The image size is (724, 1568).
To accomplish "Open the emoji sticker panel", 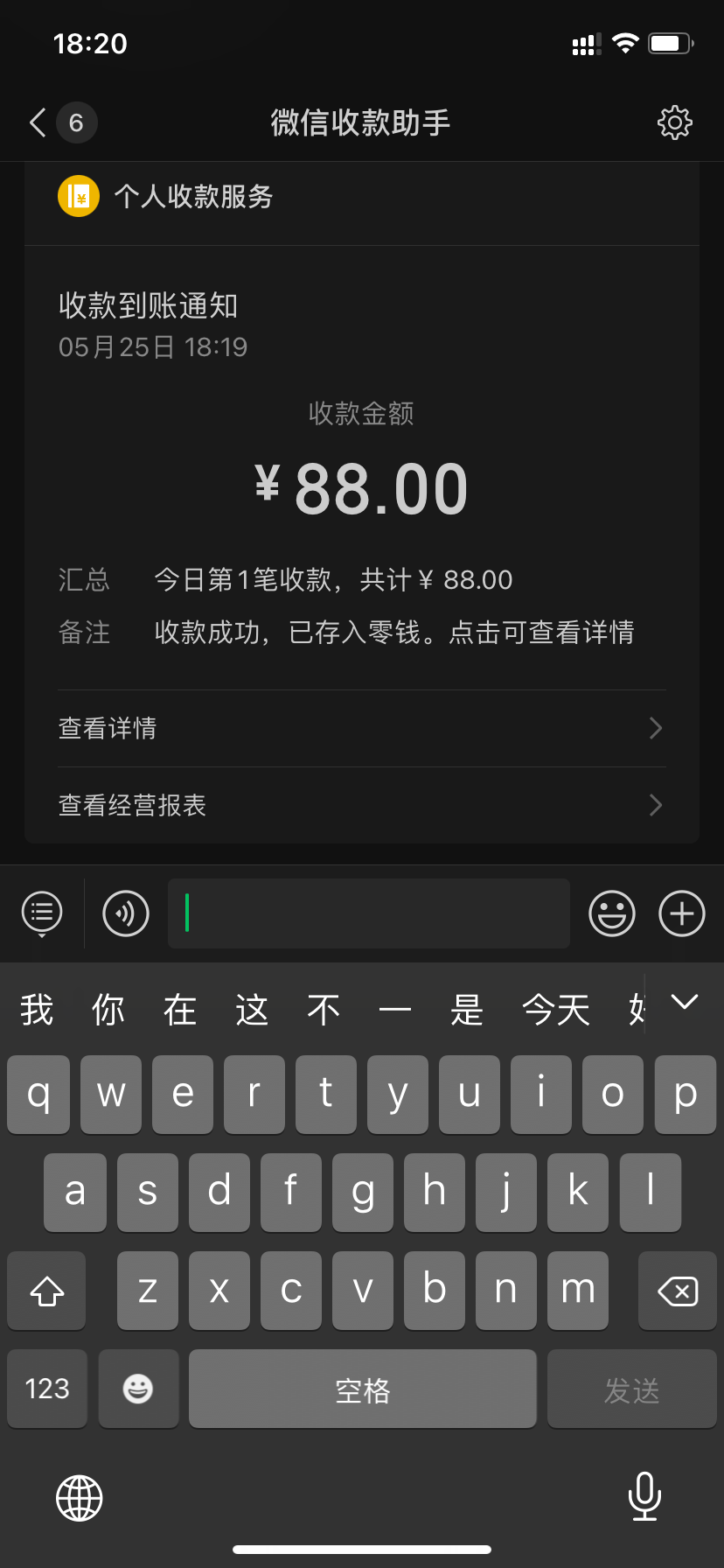I will click(612, 913).
